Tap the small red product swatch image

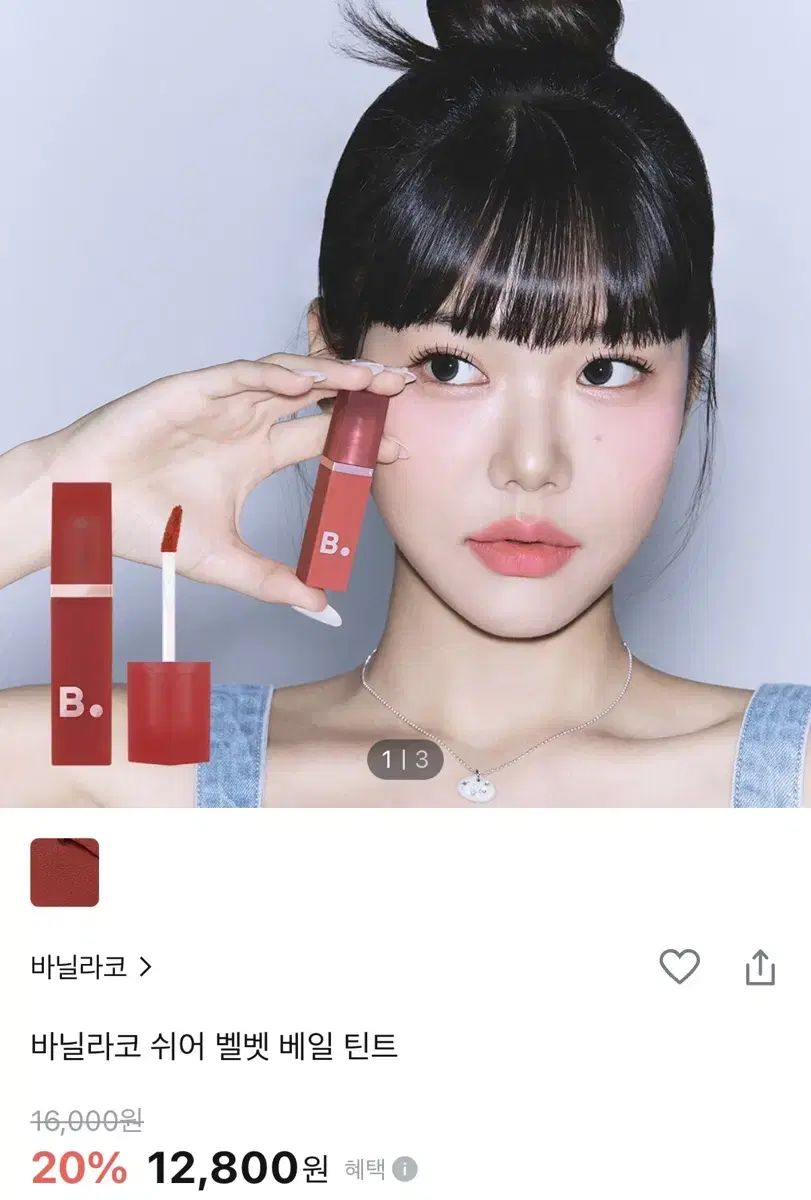(x=66, y=872)
